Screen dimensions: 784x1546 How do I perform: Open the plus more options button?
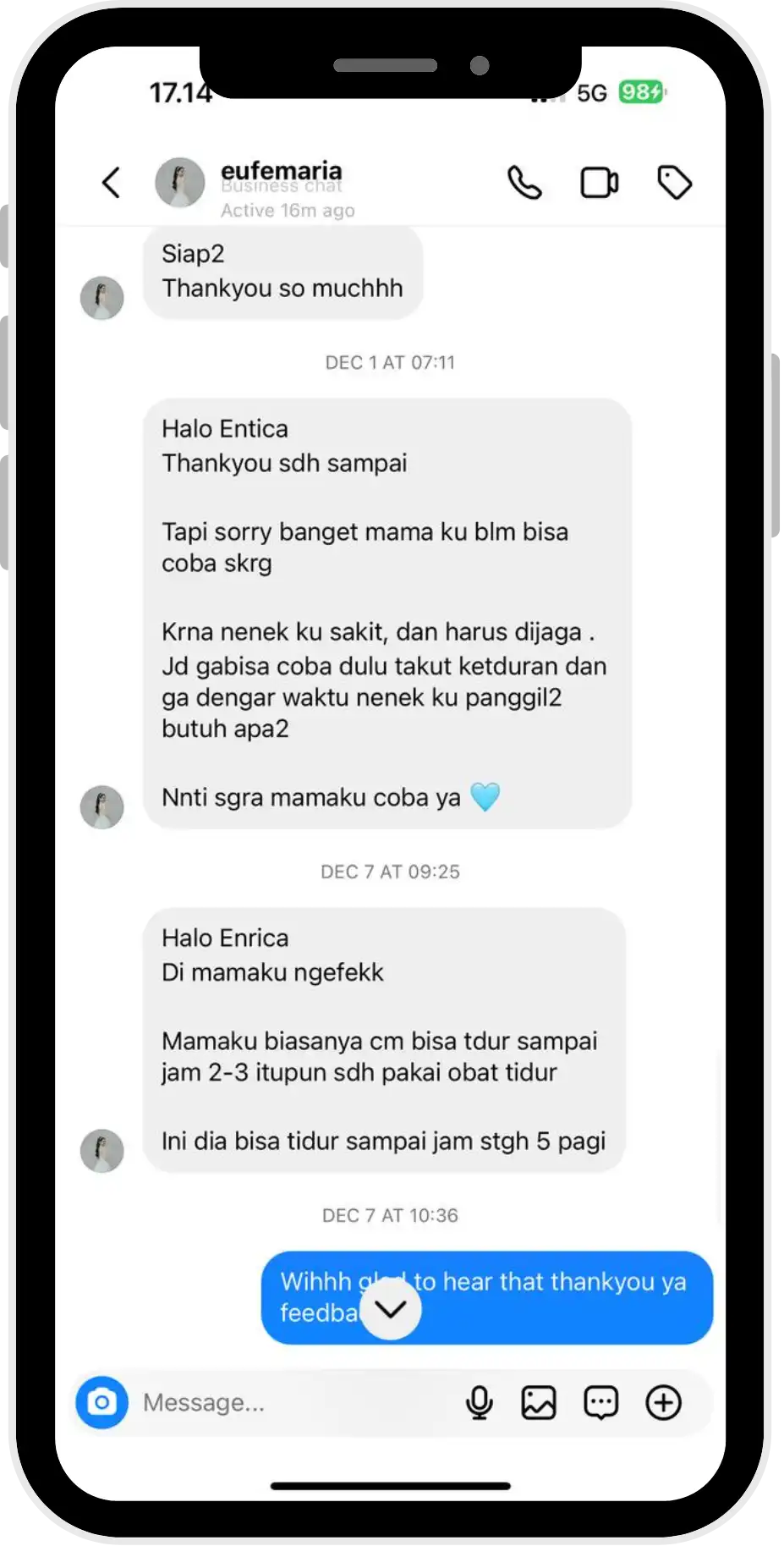click(664, 1402)
